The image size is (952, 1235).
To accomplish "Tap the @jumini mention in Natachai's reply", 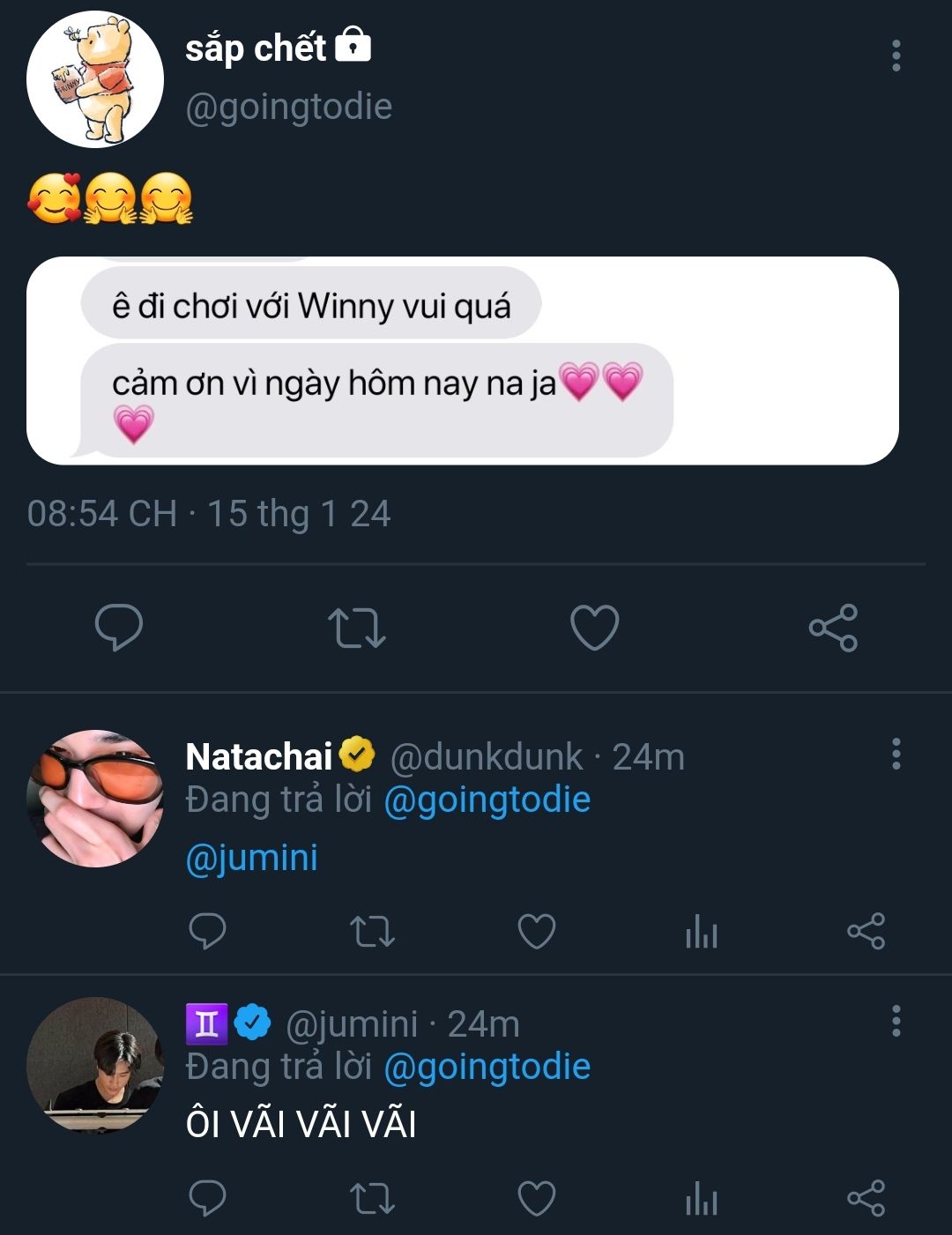I will 252,858.
